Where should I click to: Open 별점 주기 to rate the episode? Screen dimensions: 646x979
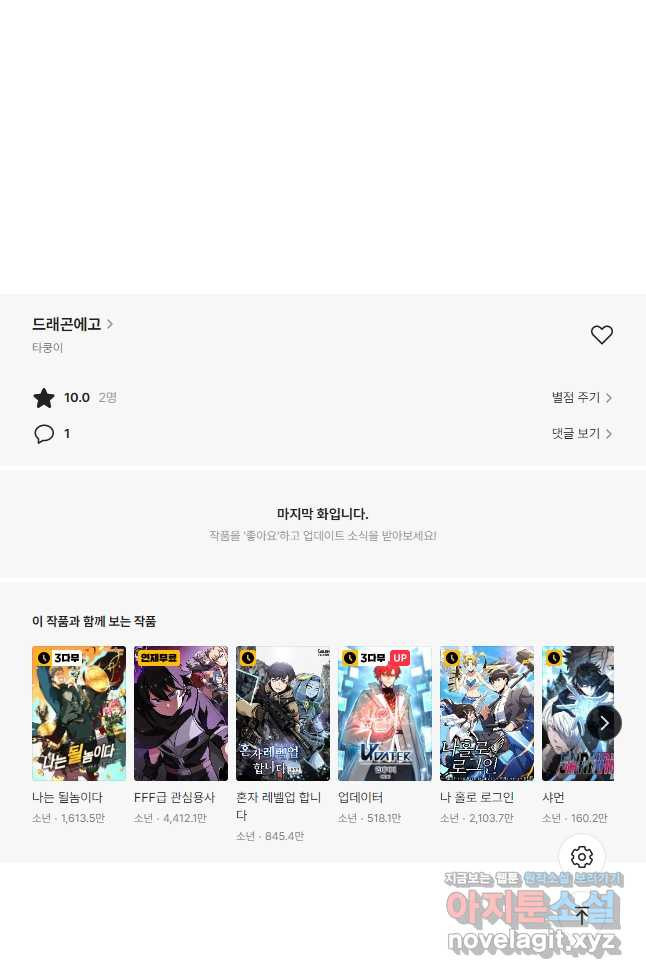(581, 398)
